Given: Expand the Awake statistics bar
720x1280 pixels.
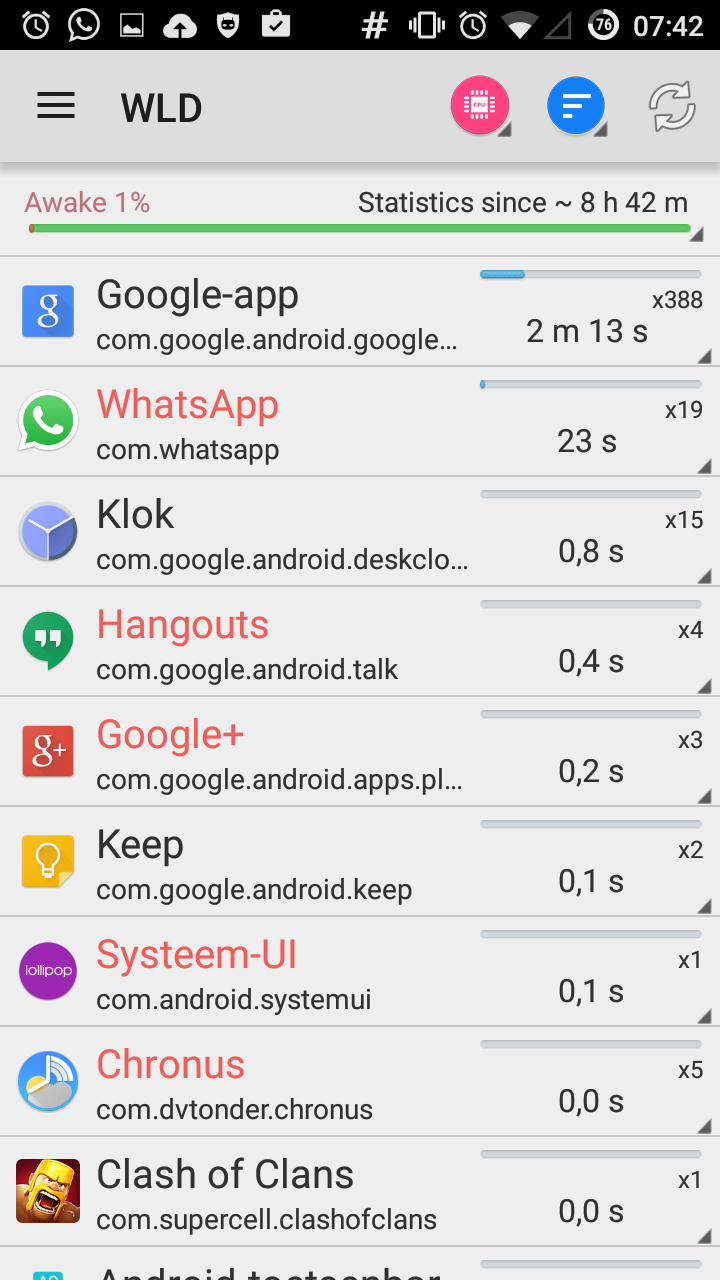Looking at the screenshot, I should pyautogui.click(x=360, y=212).
